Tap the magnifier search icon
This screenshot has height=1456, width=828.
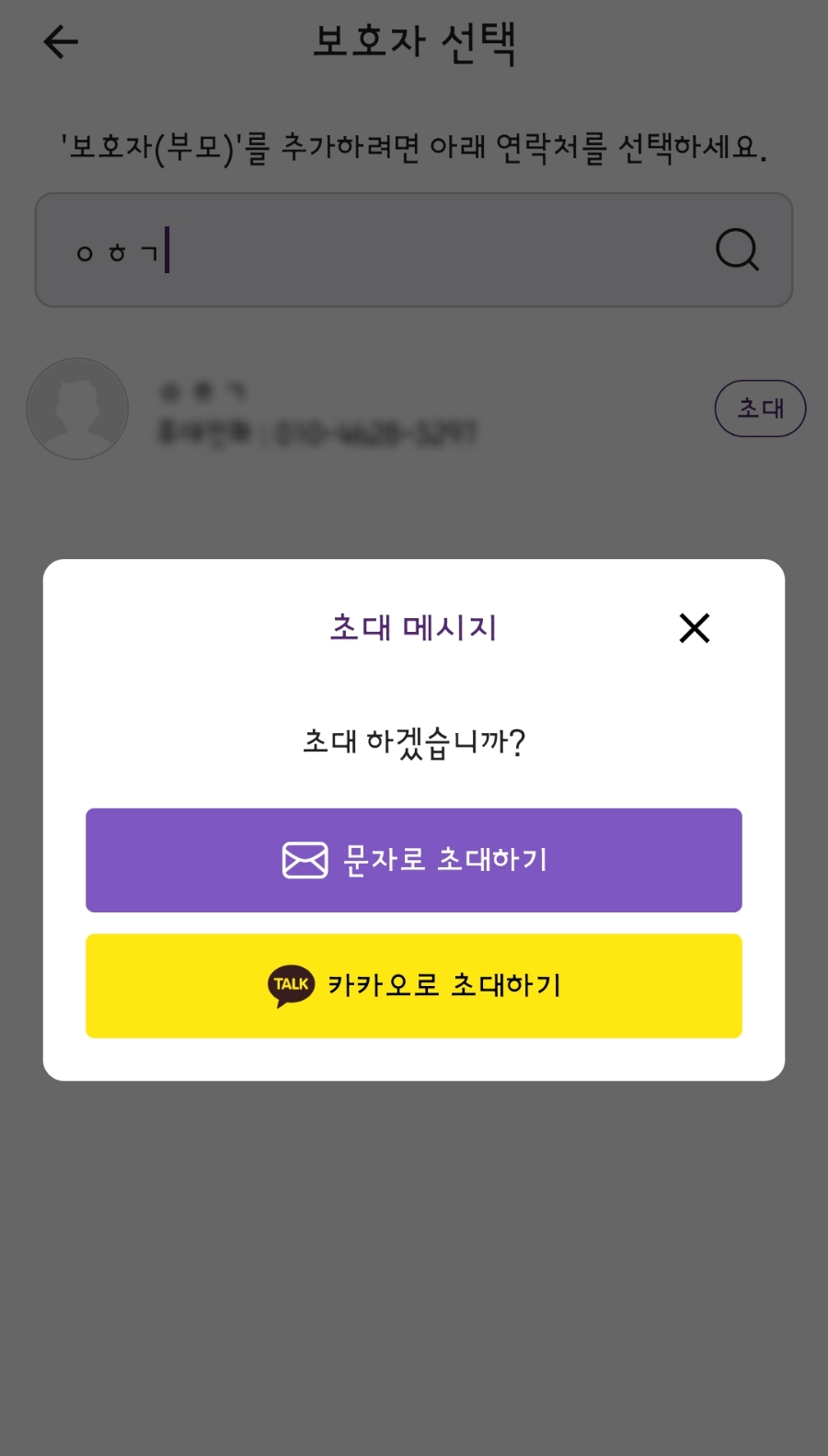(738, 249)
